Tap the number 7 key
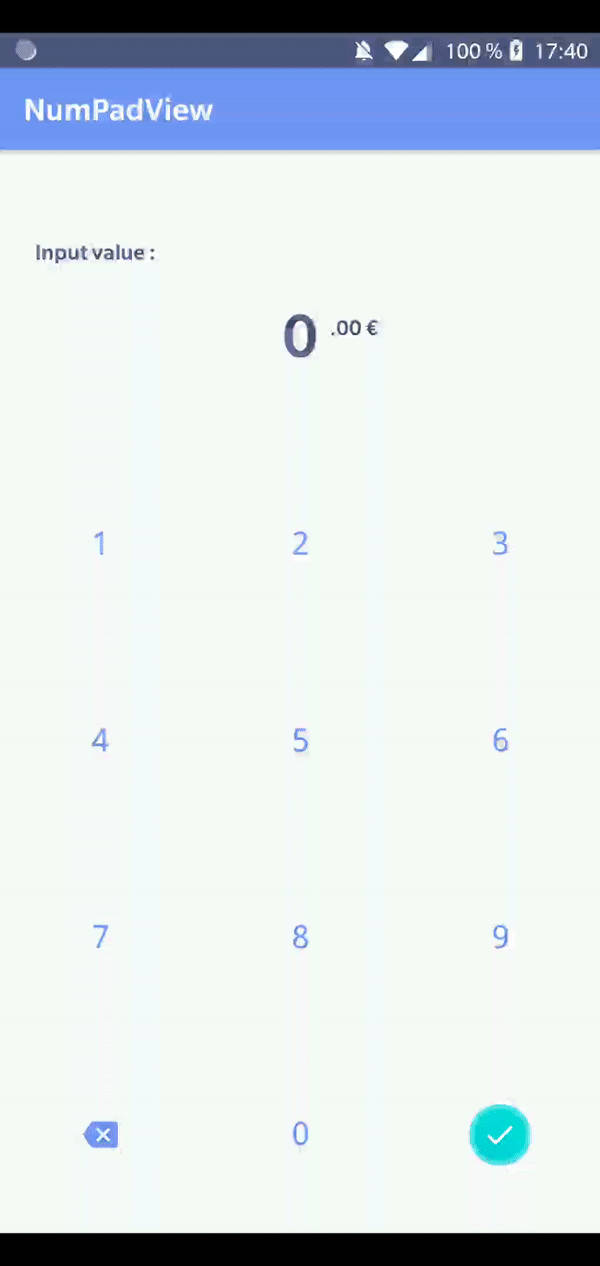The height and width of the screenshot is (1266, 600). click(100, 937)
